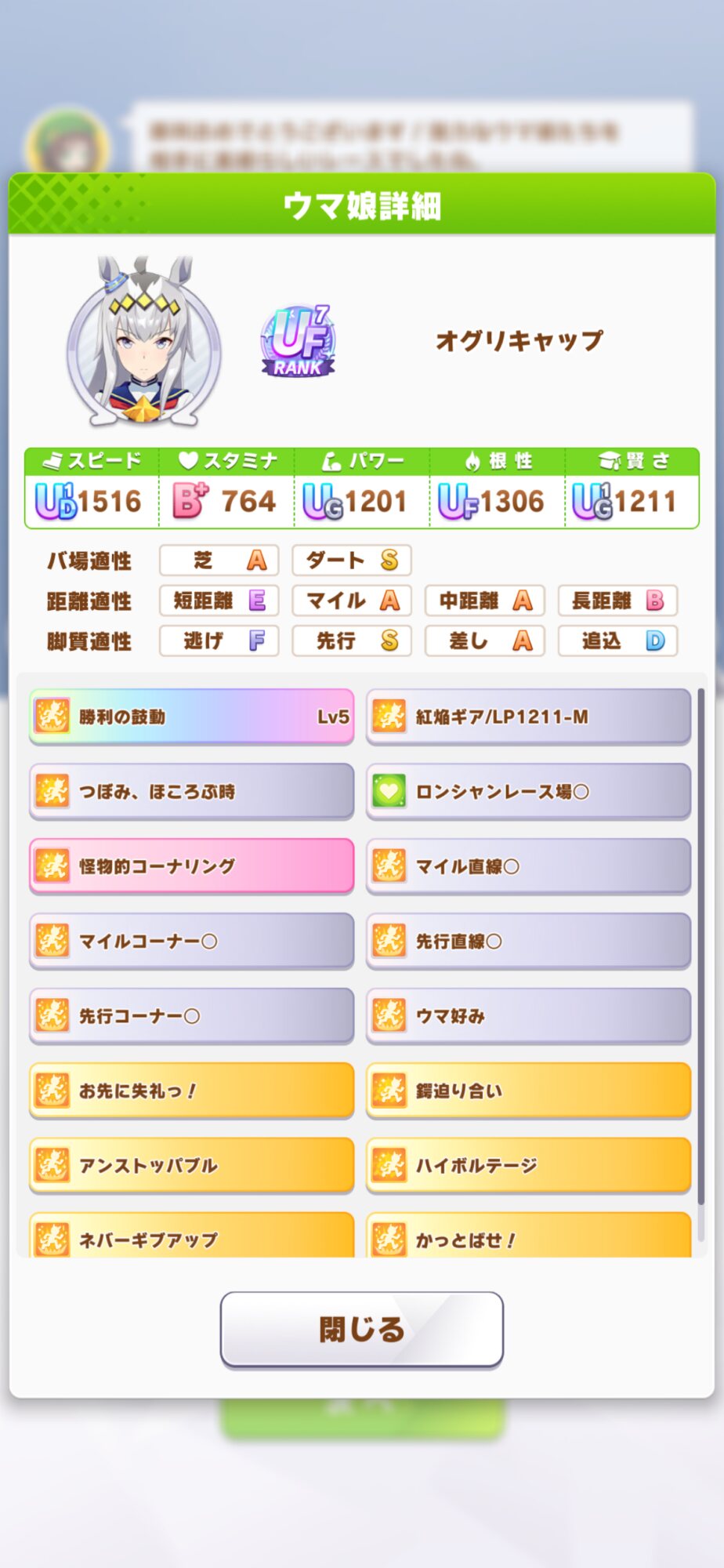This screenshot has width=724, height=1568.
Task: View the 紅焔ギア/LP1211-M skill
Action: pos(528,717)
